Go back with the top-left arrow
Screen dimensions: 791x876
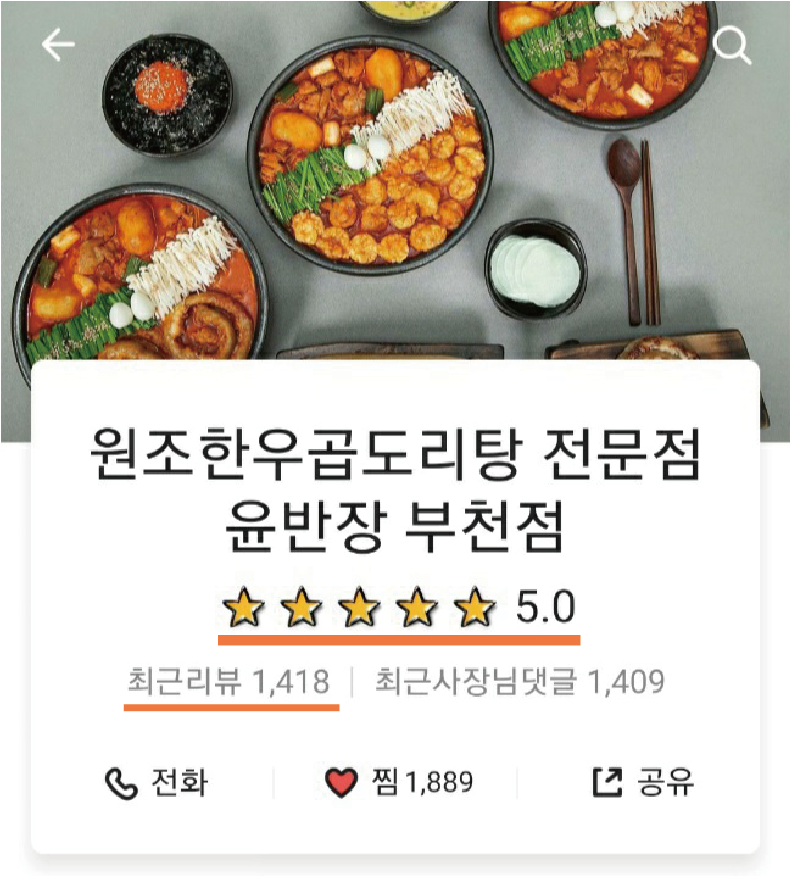(x=58, y=45)
